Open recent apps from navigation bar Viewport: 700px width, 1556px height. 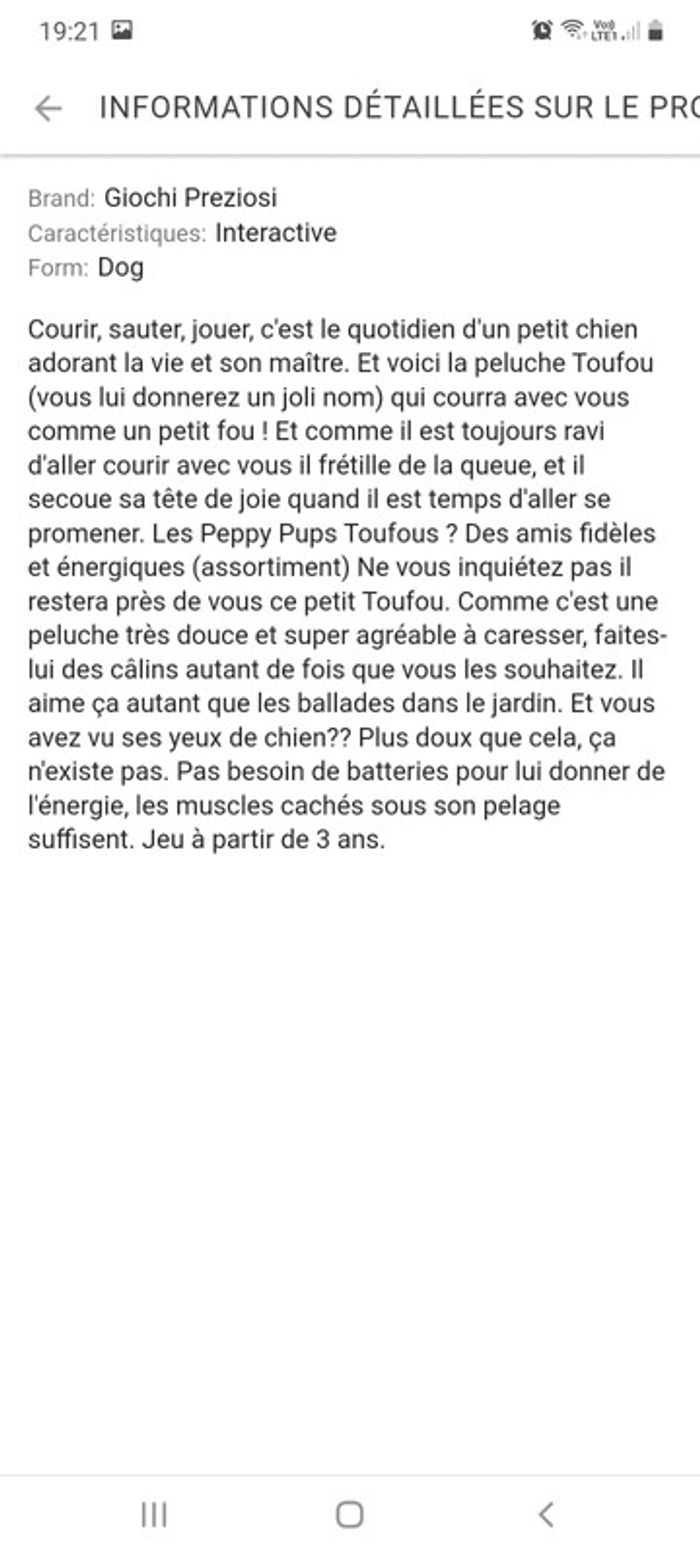[153, 1514]
